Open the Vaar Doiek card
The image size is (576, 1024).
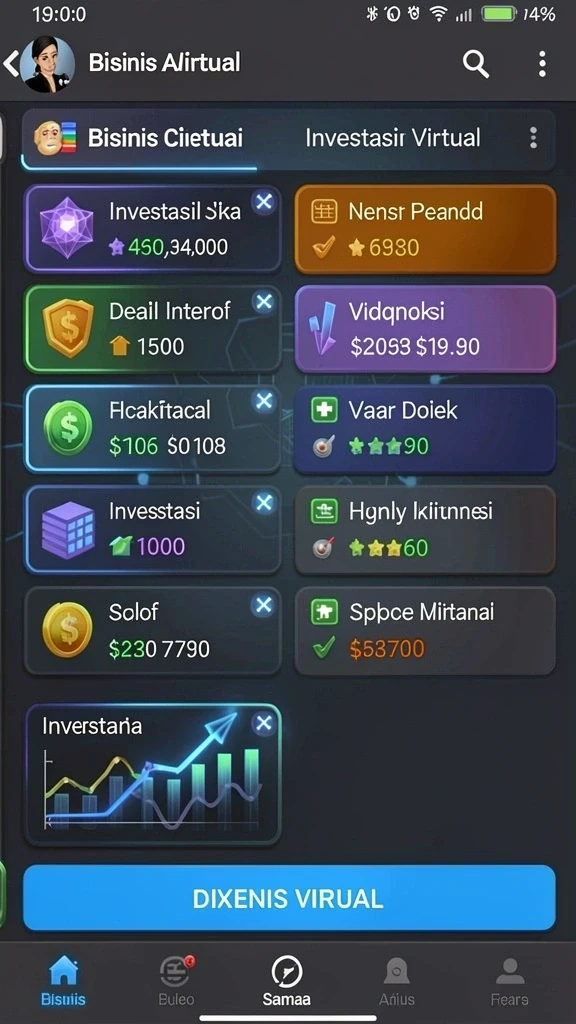click(x=425, y=428)
